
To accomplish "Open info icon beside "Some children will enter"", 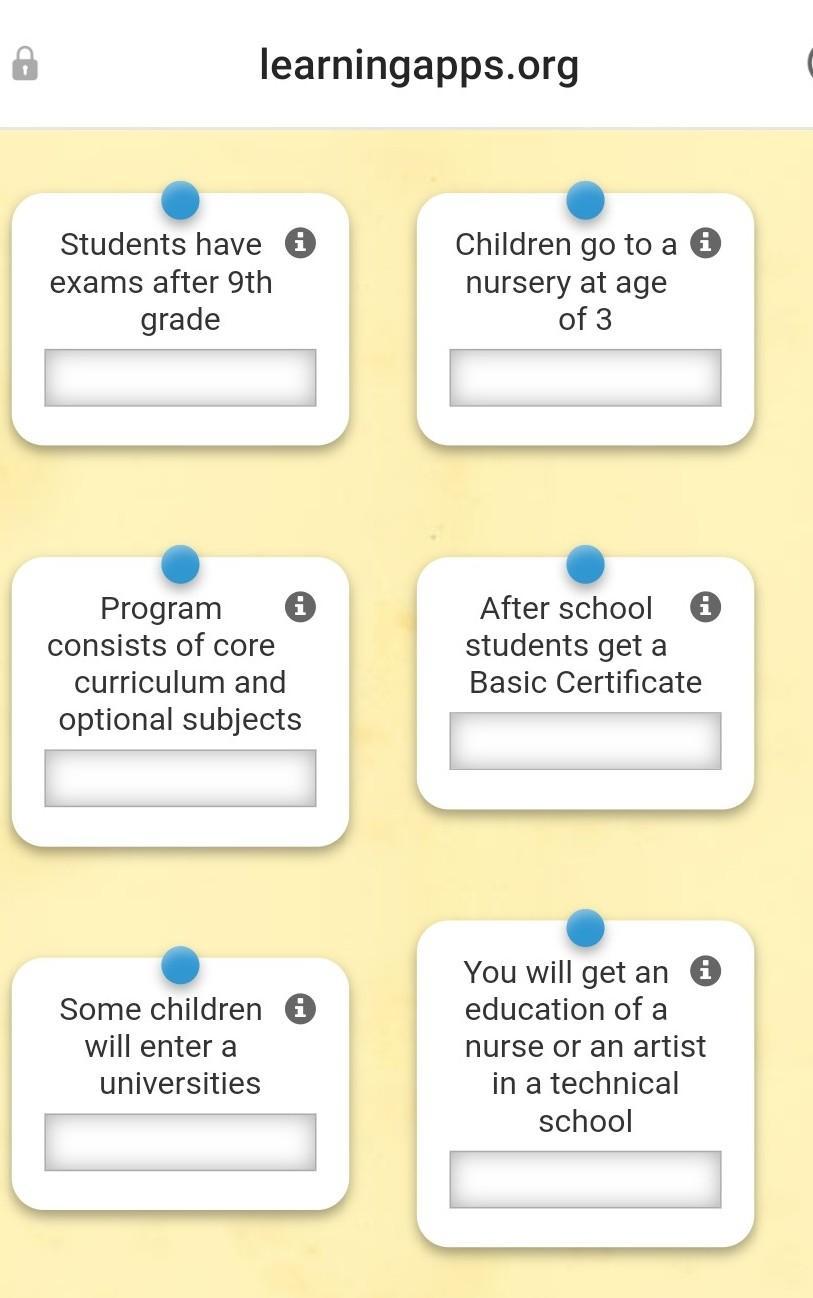I will [300, 1008].
